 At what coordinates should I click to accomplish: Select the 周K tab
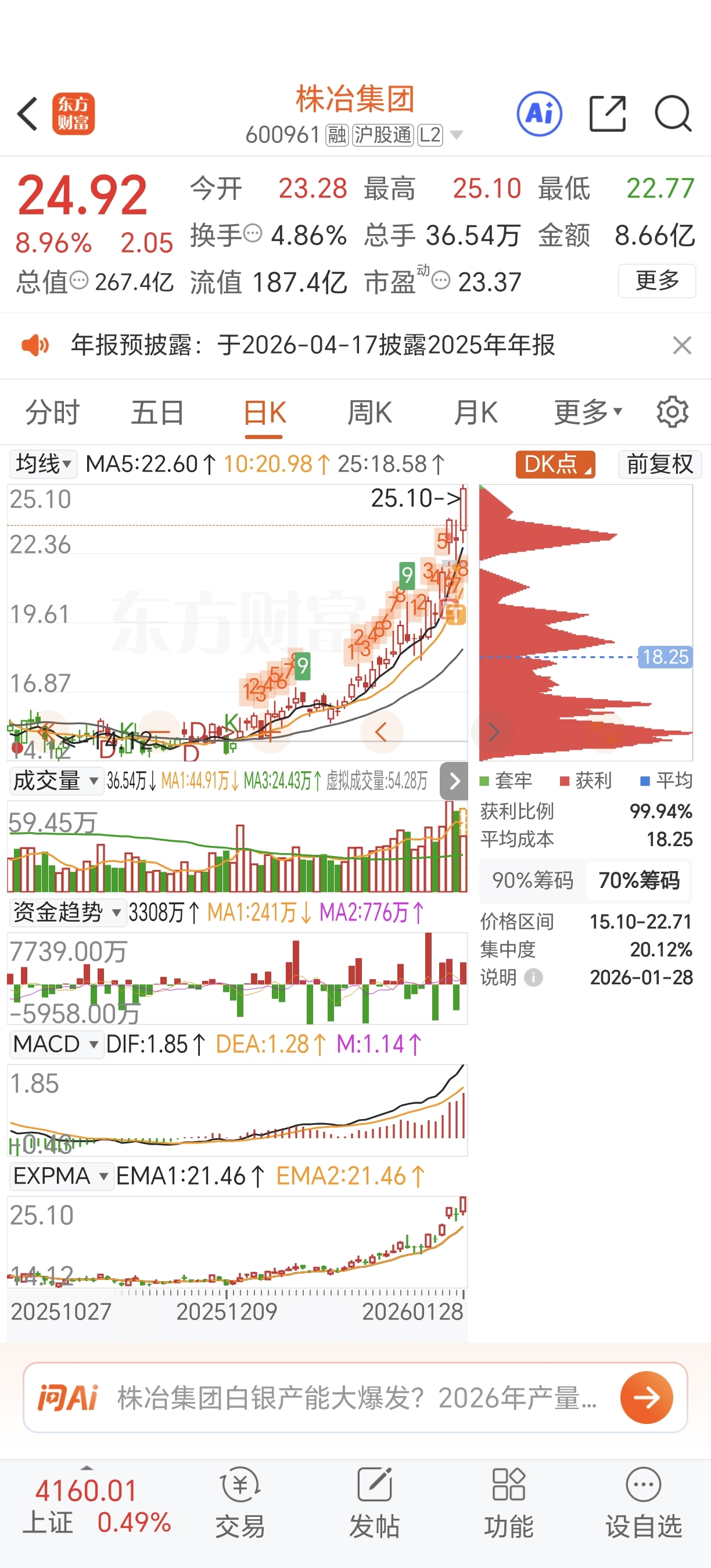tap(369, 413)
